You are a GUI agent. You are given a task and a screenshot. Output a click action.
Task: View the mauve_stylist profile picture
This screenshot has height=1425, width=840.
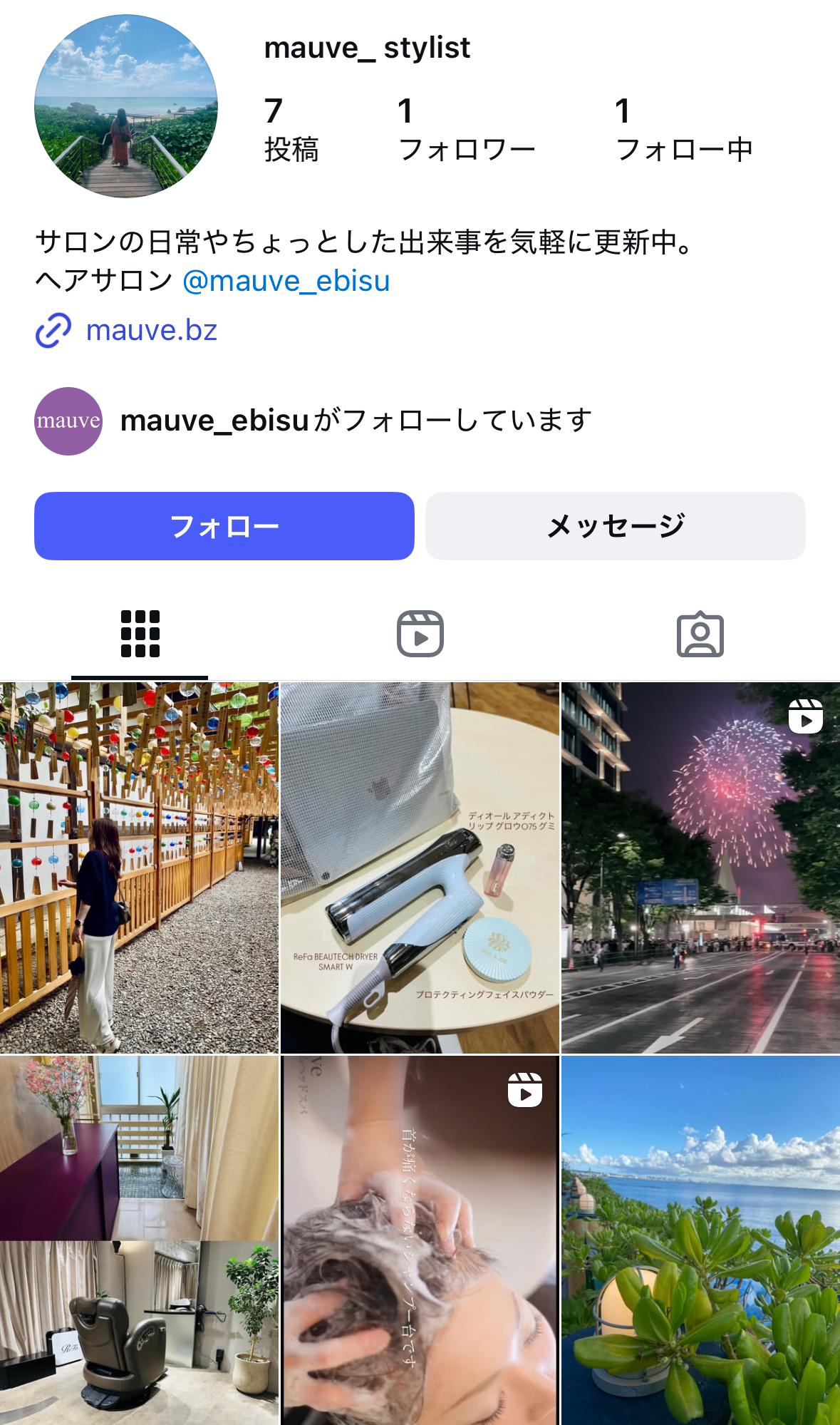(126, 106)
